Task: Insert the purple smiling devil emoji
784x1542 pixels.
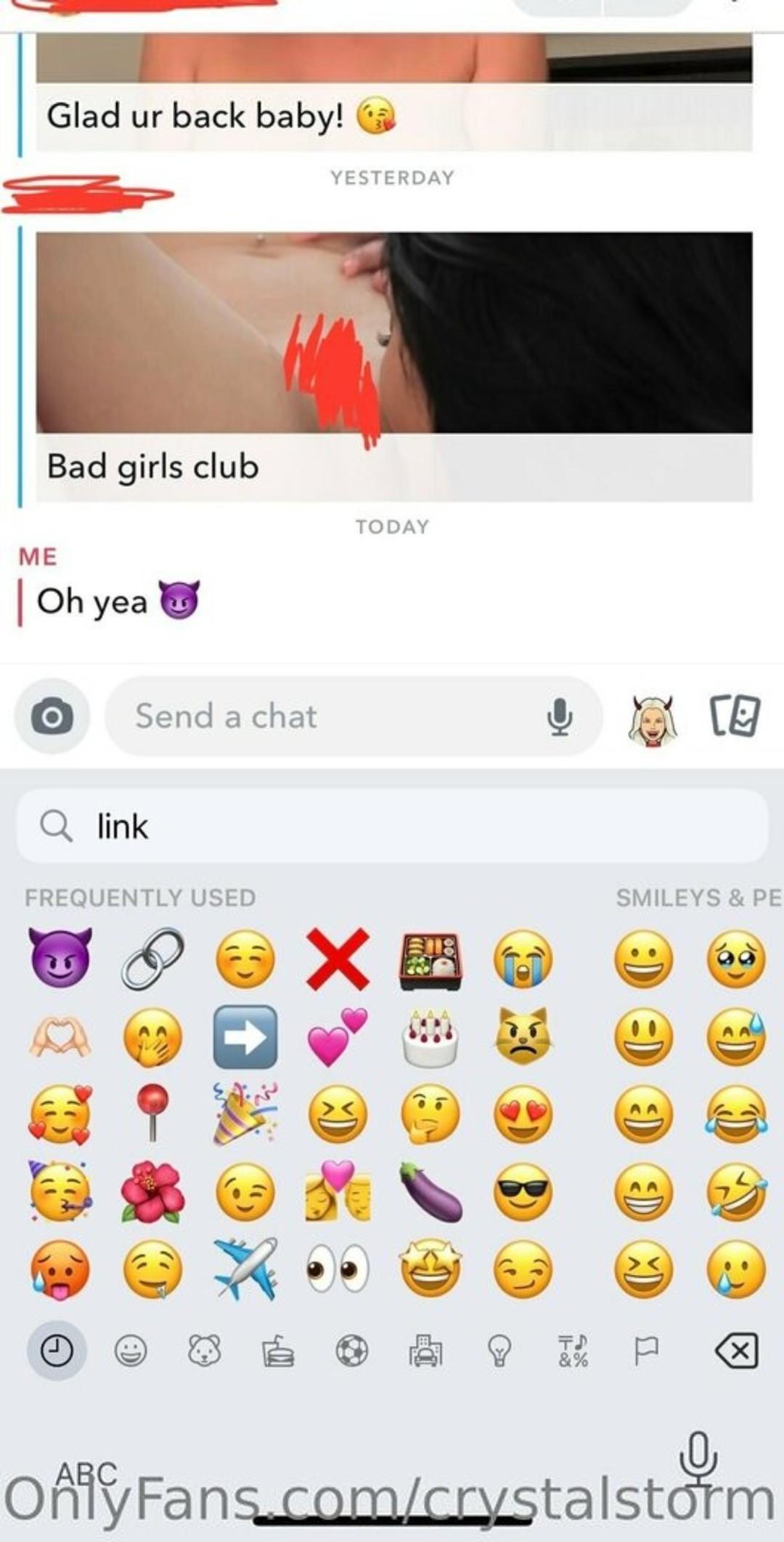Action: (x=60, y=958)
